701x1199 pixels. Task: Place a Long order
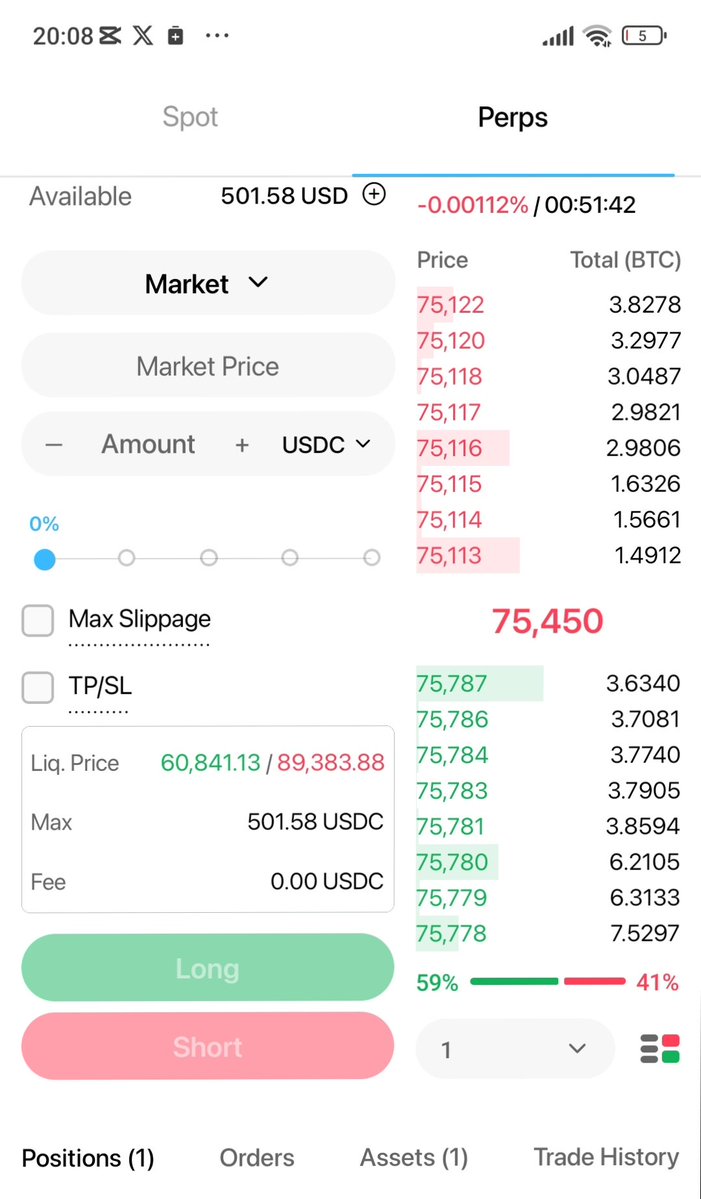[207, 968]
